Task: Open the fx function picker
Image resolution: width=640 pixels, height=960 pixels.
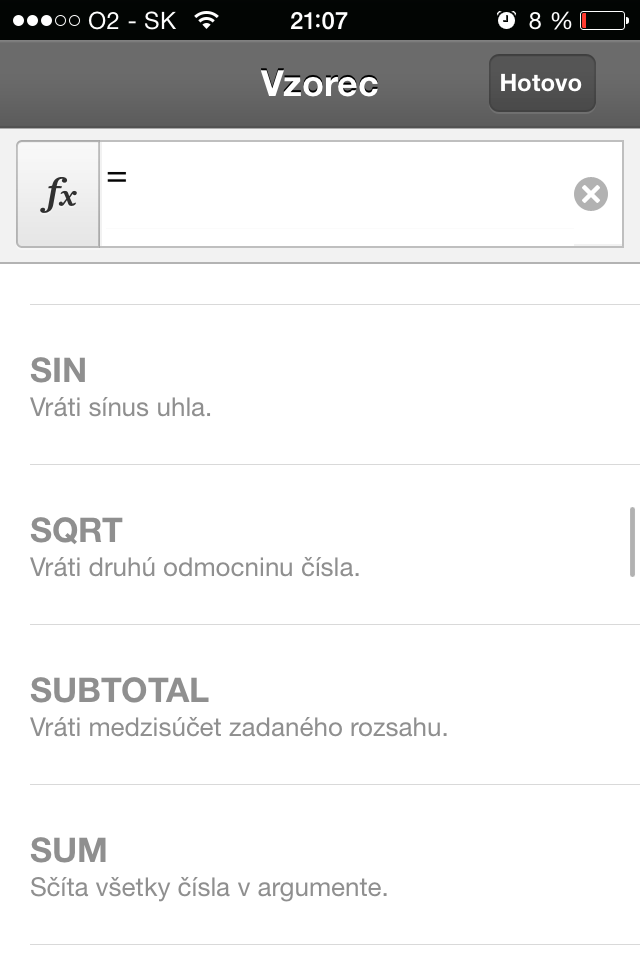Action: [x=59, y=194]
